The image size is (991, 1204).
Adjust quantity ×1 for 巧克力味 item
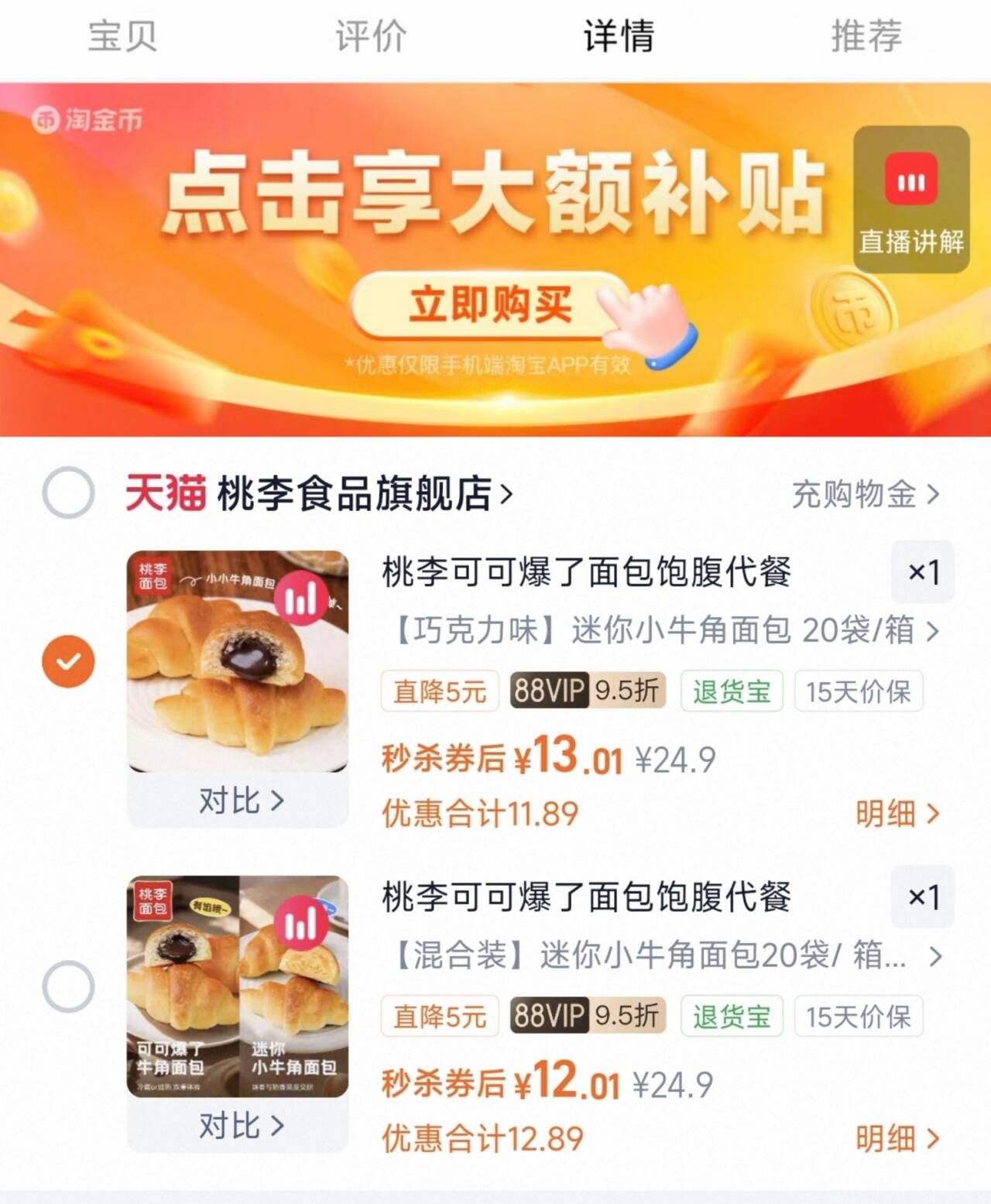pos(922,572)
